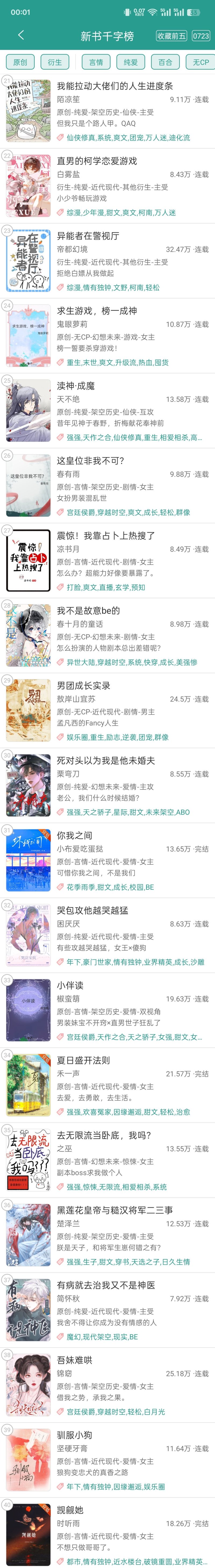
Task: Open the novel 直男的柯学恋爱游戏
Action: [97, 161]
